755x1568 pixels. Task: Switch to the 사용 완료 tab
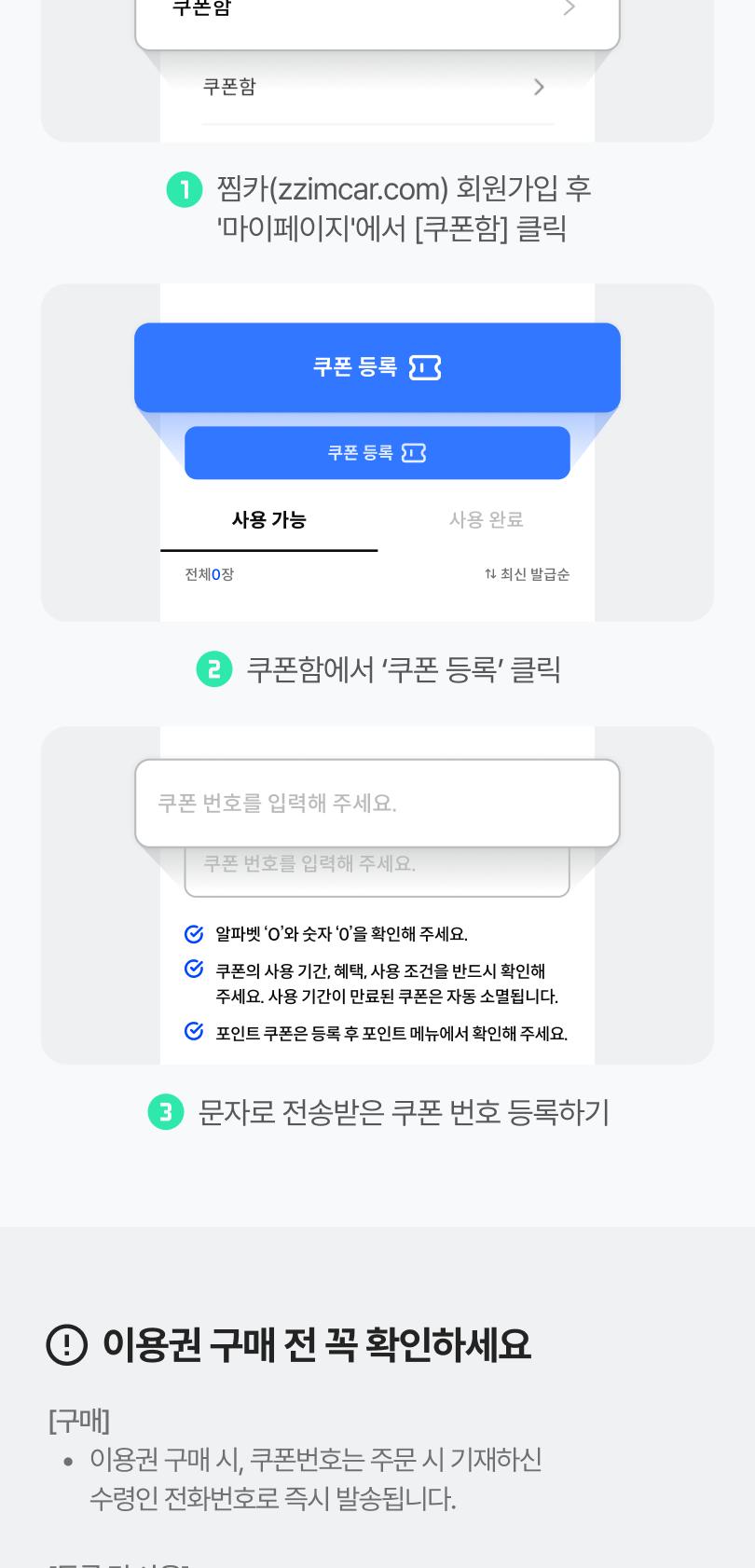point(486,520)
